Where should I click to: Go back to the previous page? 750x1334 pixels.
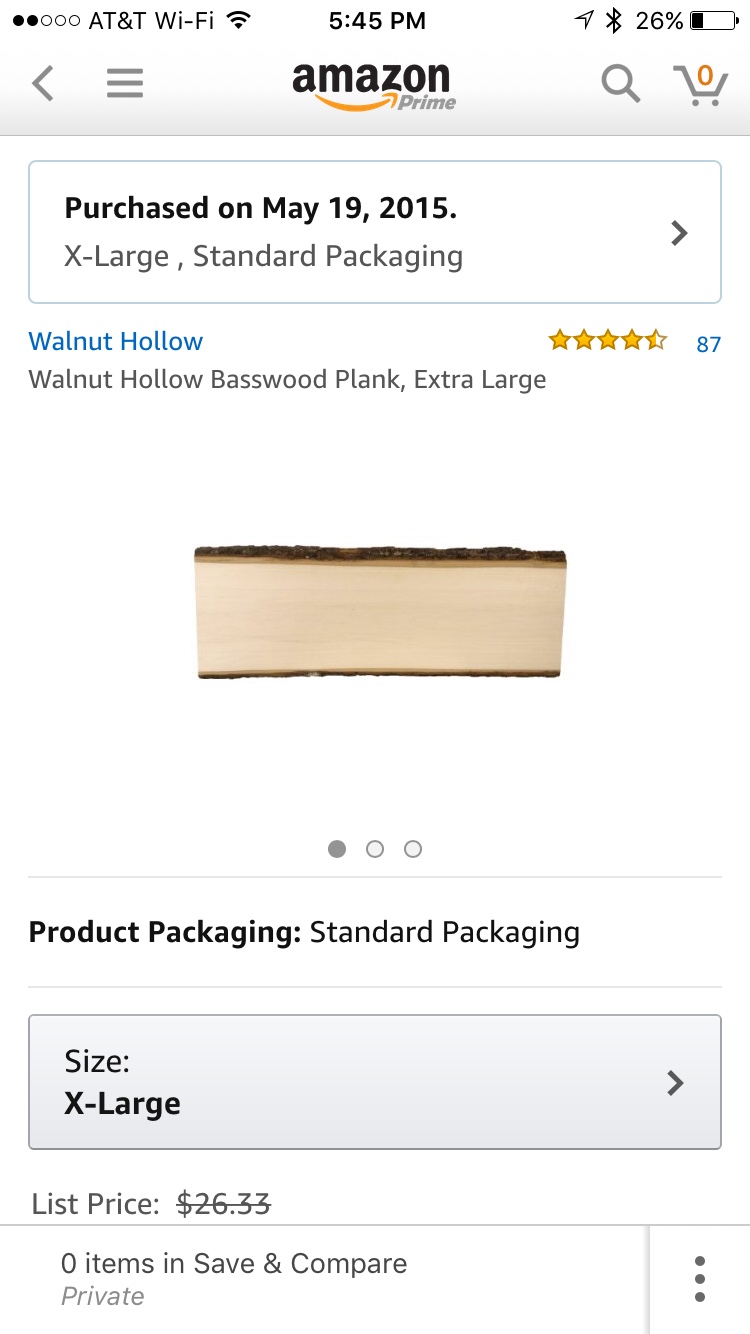(42, 83)
